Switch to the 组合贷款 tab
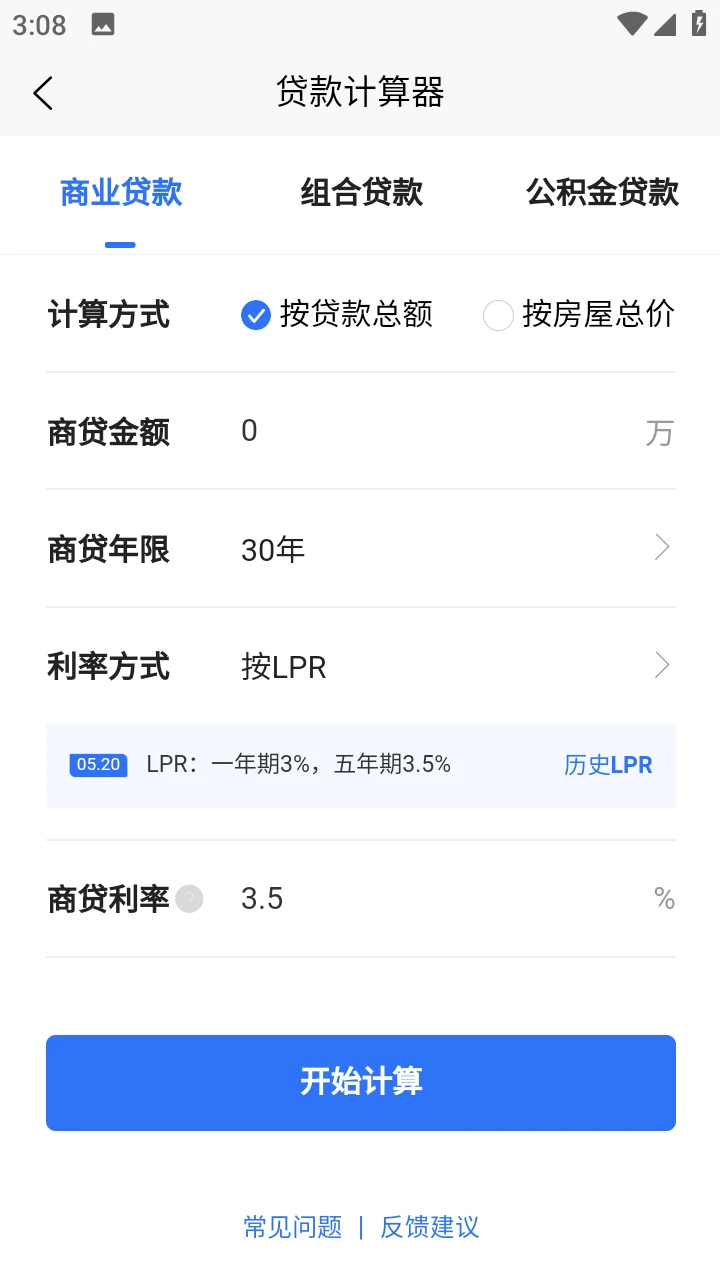 (x=361, y=192)
